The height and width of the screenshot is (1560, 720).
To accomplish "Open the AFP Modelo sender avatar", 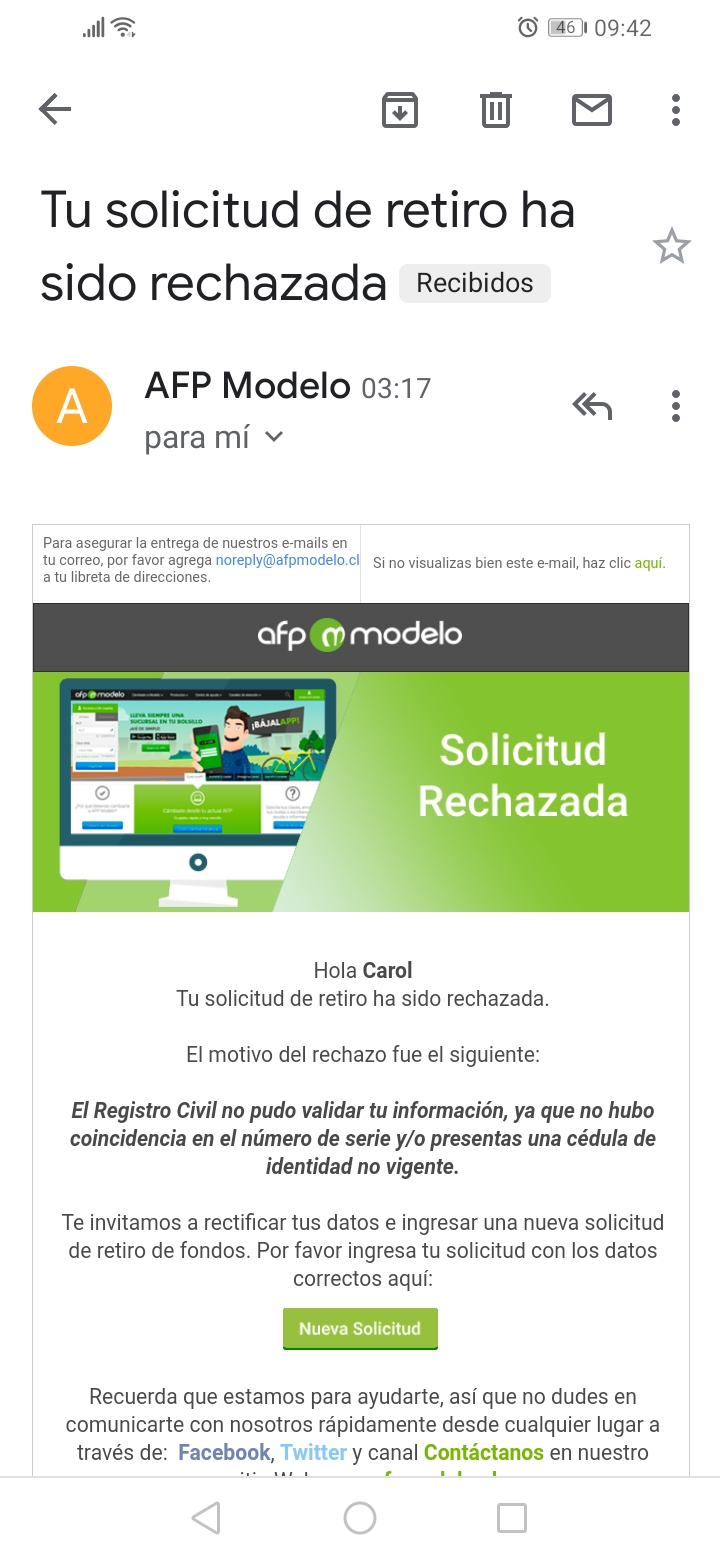I will coord(72,406).
